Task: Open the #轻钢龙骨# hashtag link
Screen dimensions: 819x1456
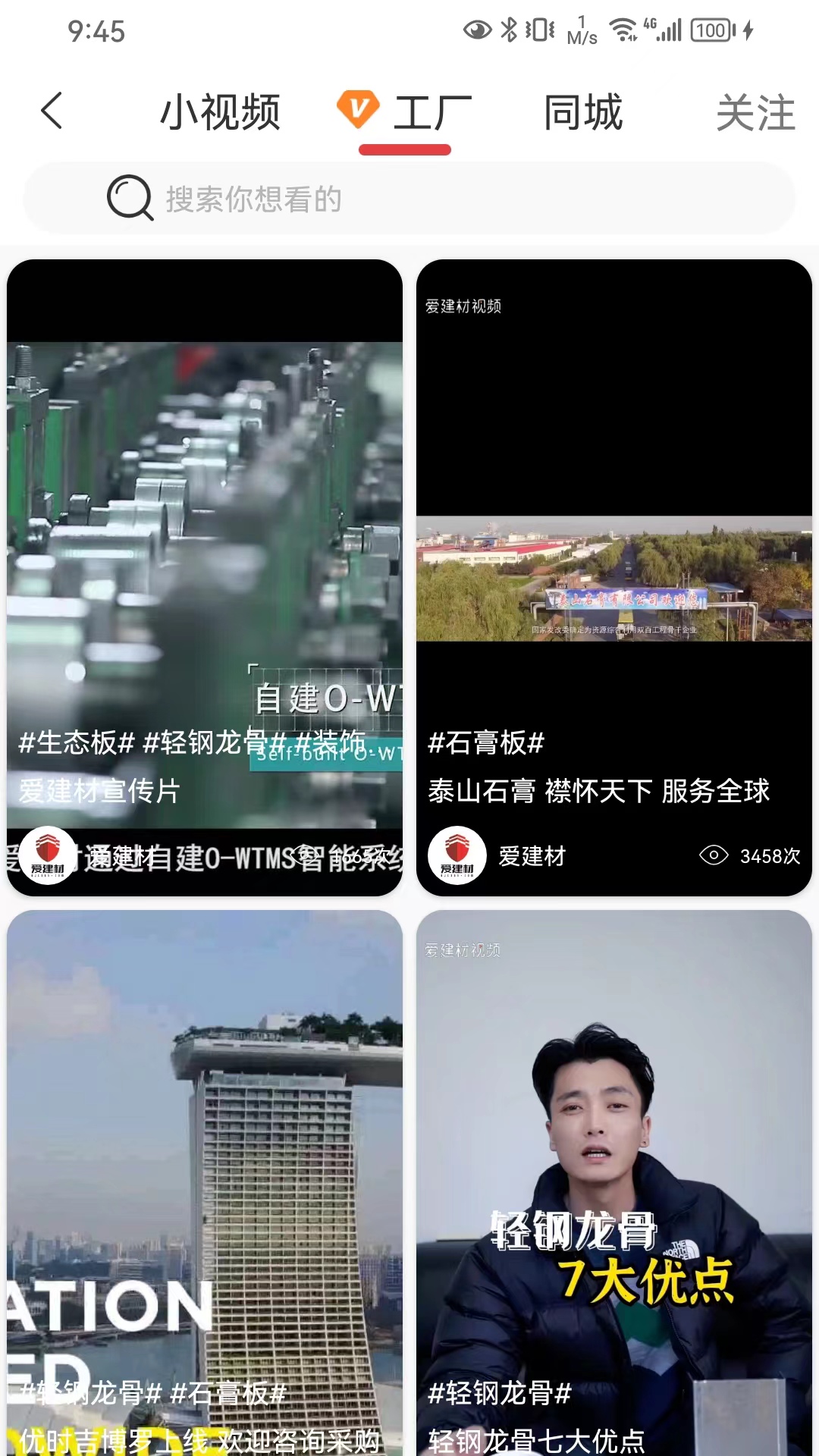Action: pyautogui.click(x=498, y=1394)
